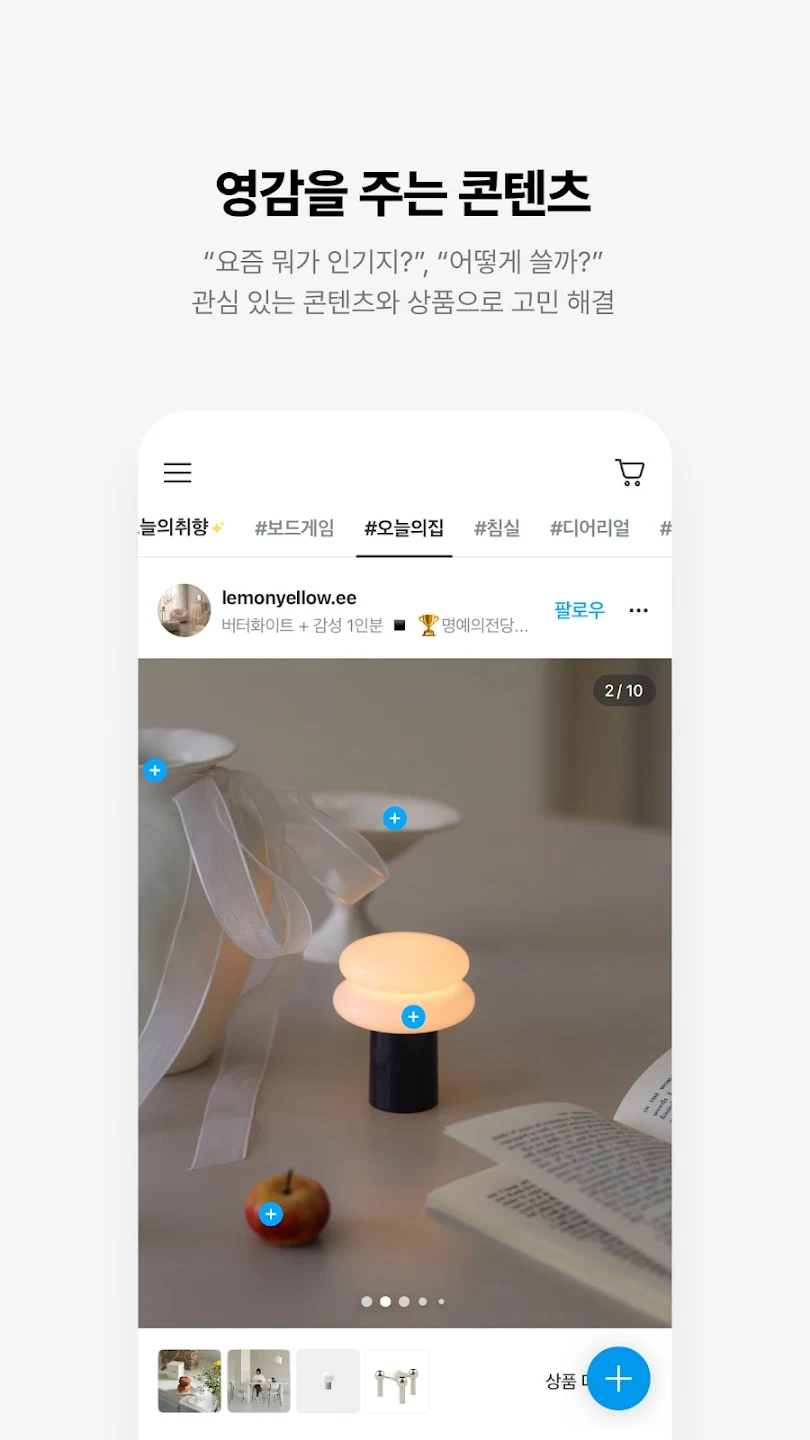
Task: Switch to the #보드게임 tab
Action: click(295, 528)
